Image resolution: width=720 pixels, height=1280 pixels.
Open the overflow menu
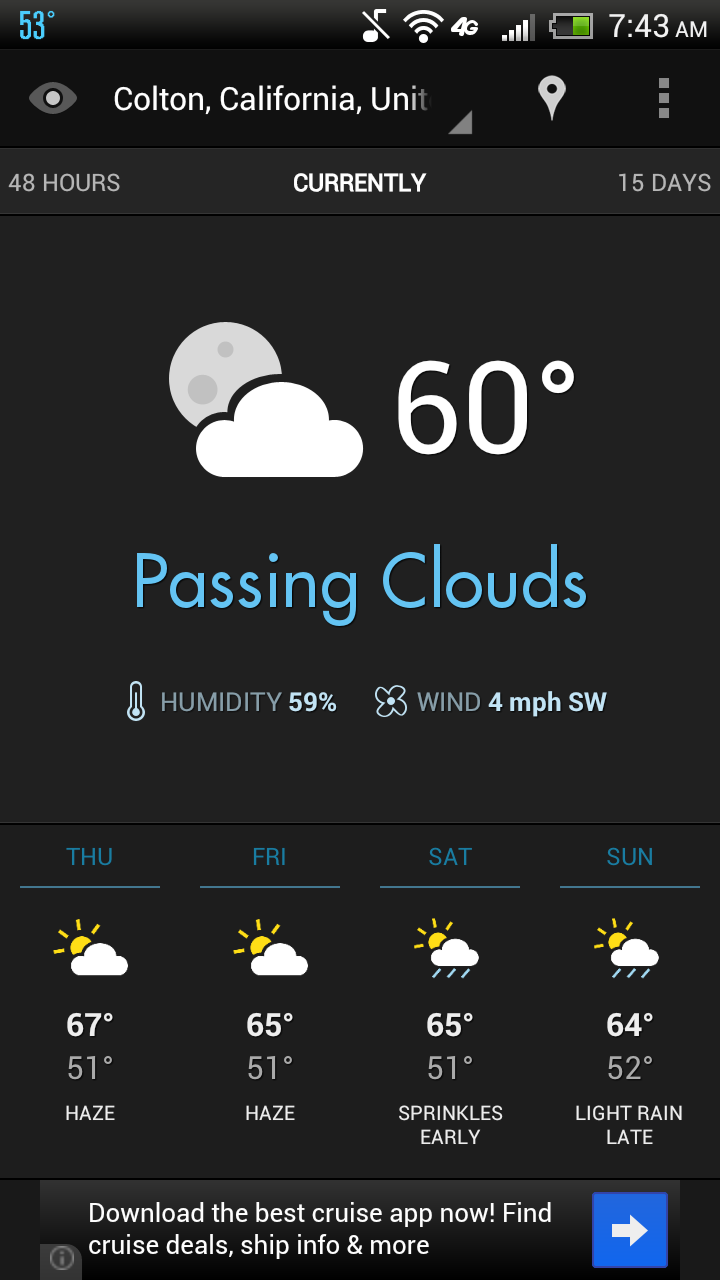(663, 98)
